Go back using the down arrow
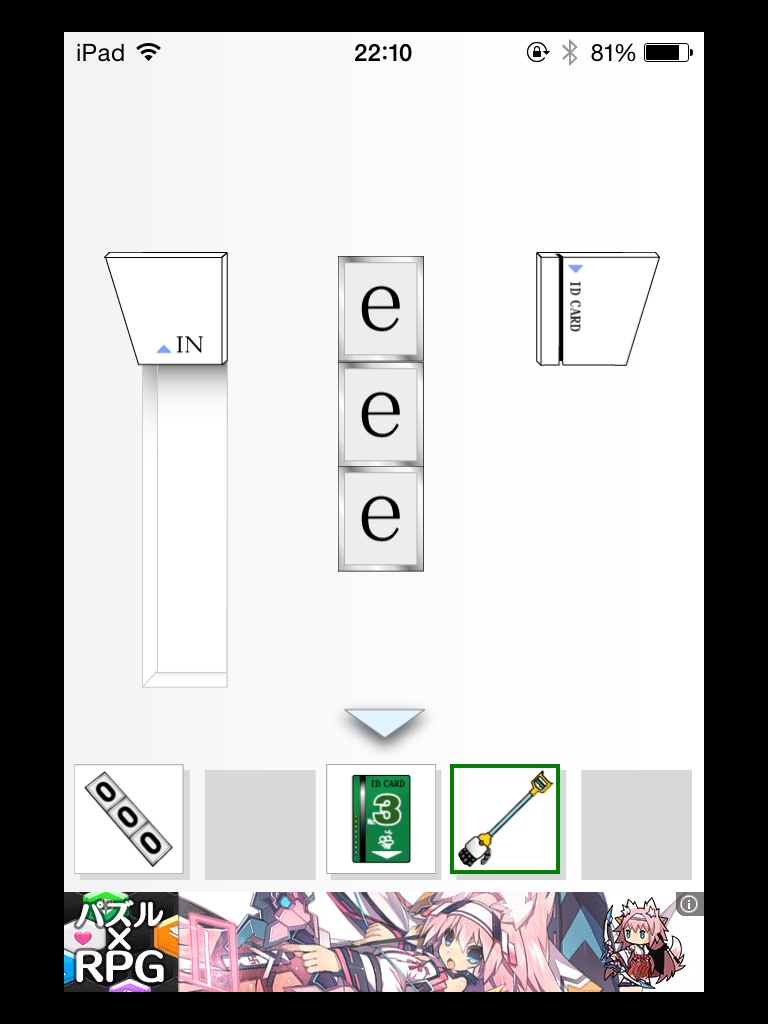 (x=384, y=722)
